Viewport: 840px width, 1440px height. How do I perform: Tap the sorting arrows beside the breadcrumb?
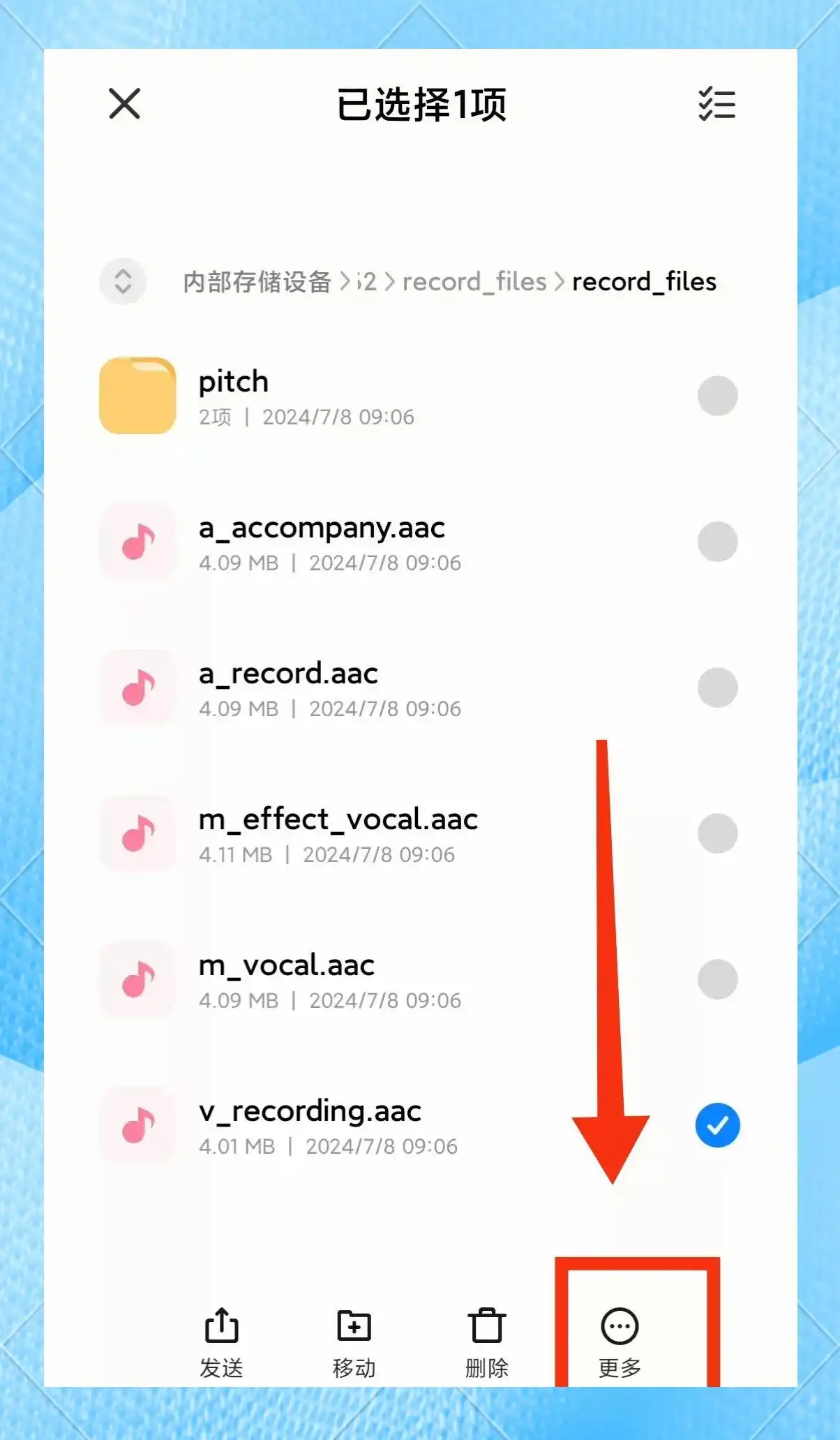click(123, 282)
